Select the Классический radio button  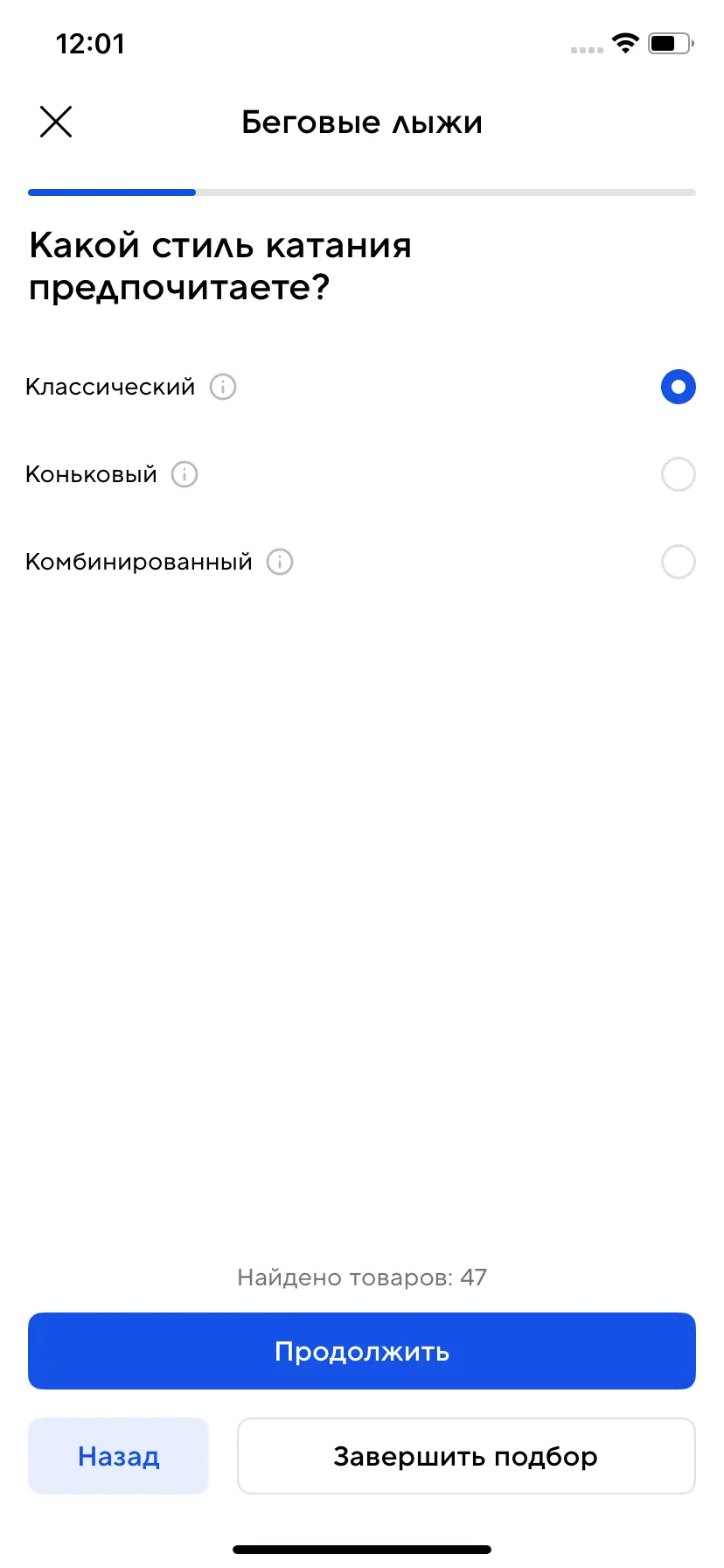click(678, 387)
